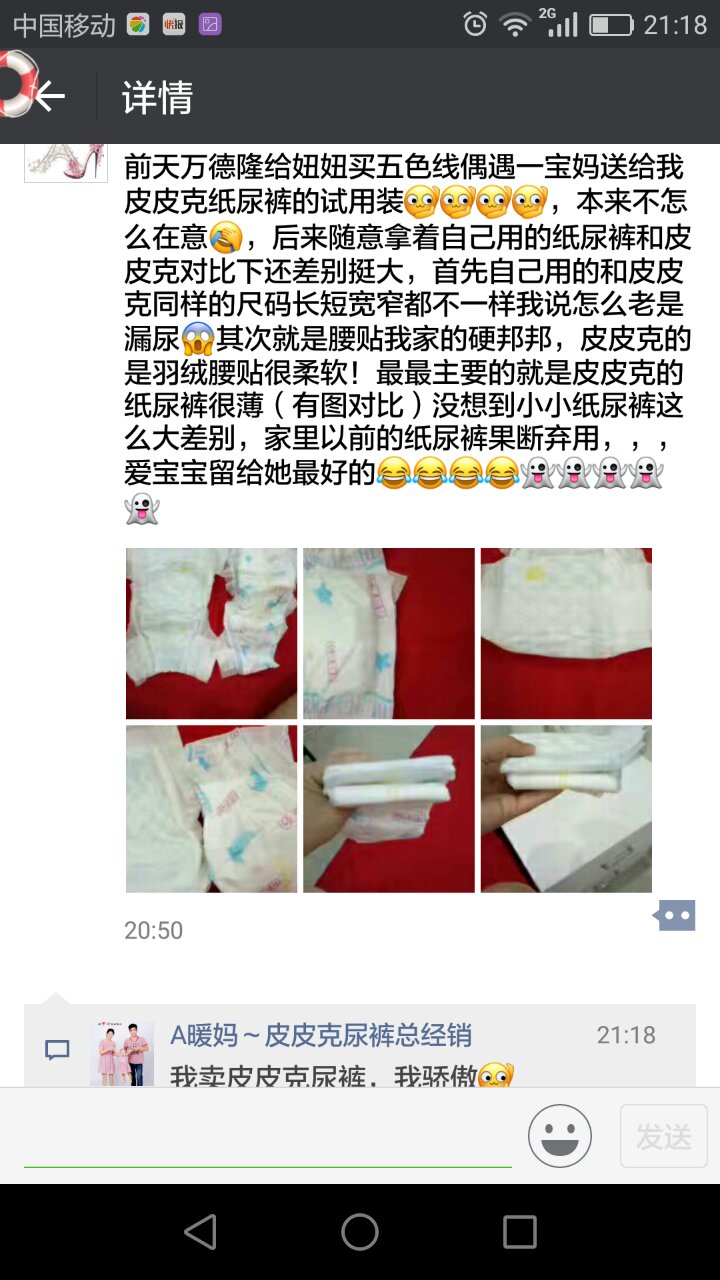Open the emoji smiley picker

pyautogui.click(x=560, y=1136)
